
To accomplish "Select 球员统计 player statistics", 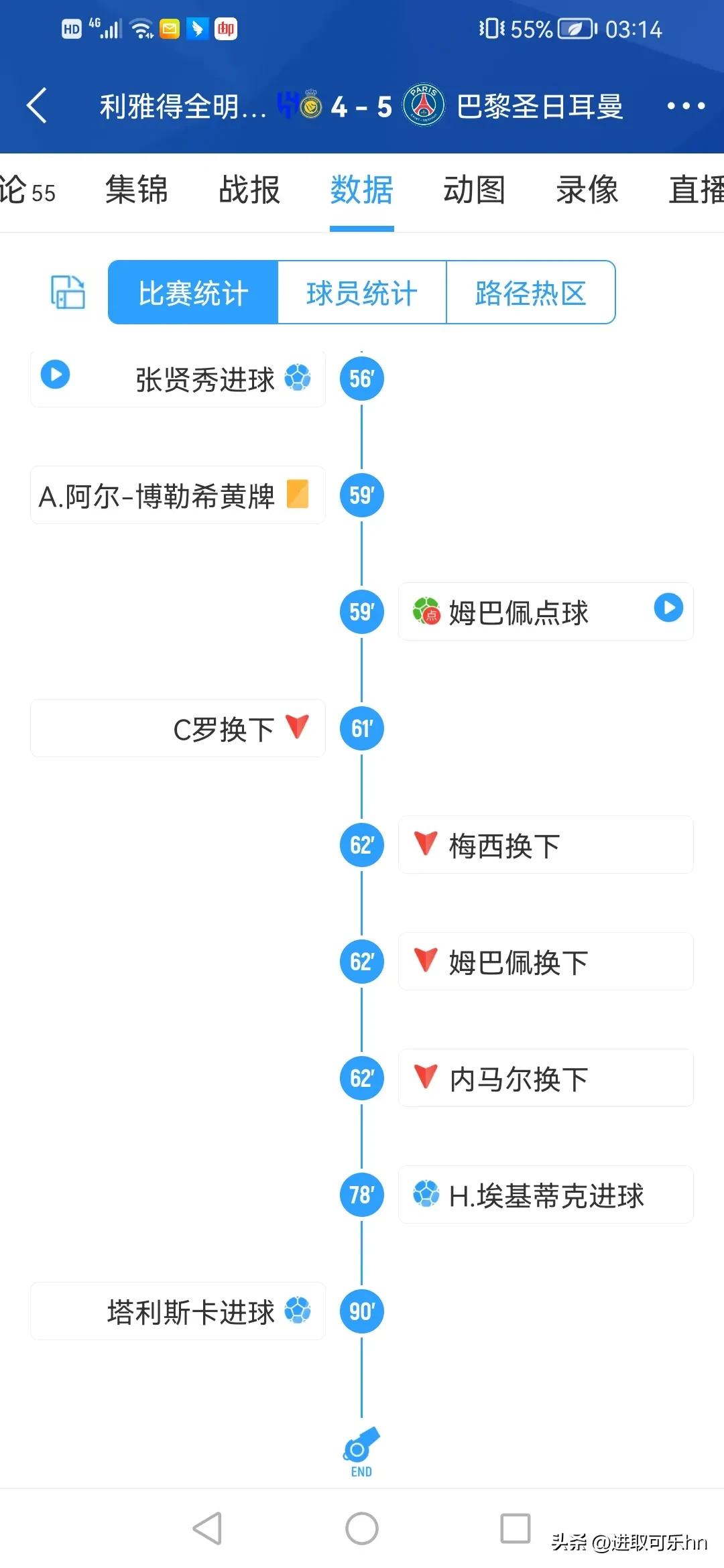I will [x=362, y=292].
